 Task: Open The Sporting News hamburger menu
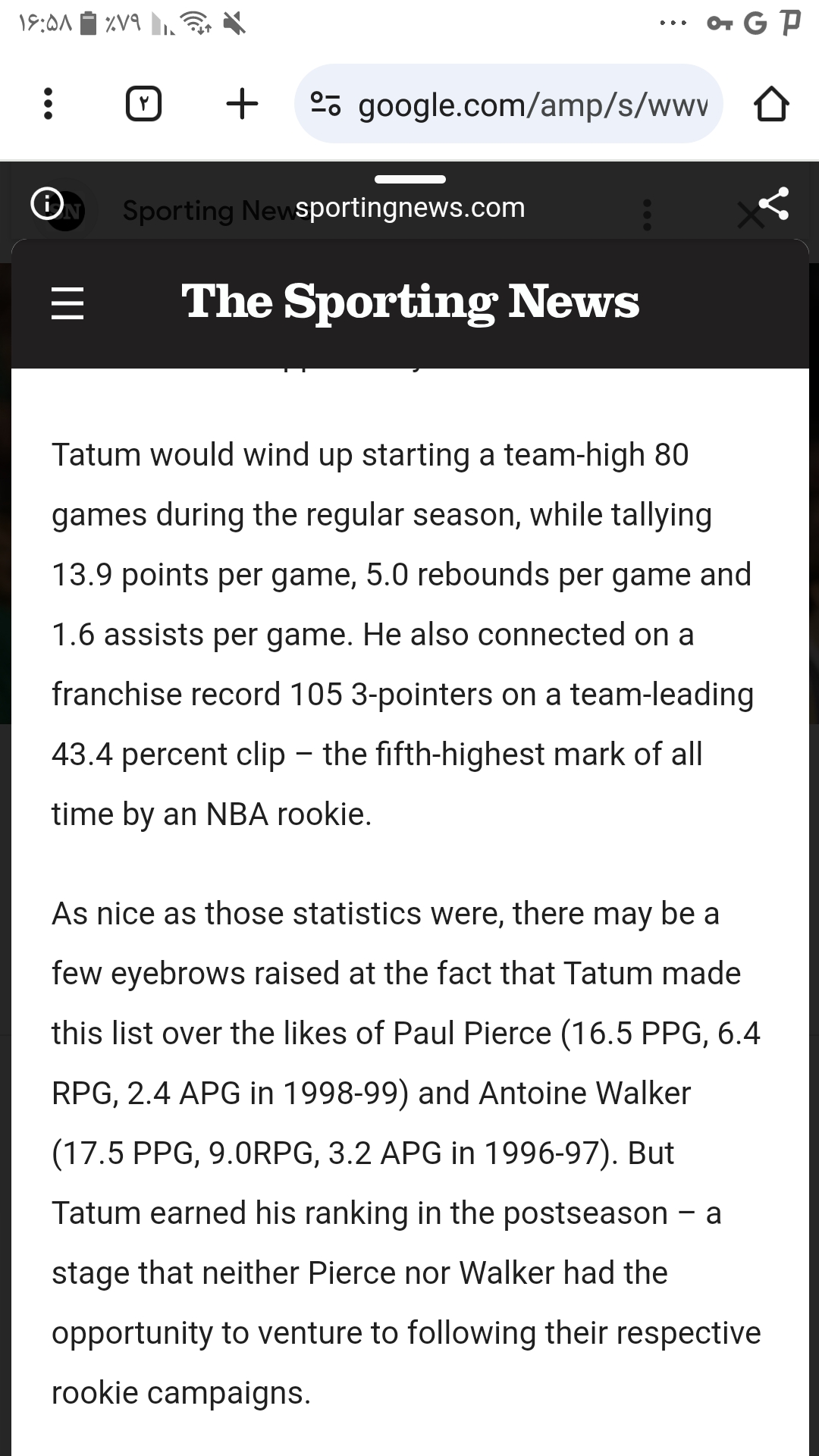coord(67,303)
